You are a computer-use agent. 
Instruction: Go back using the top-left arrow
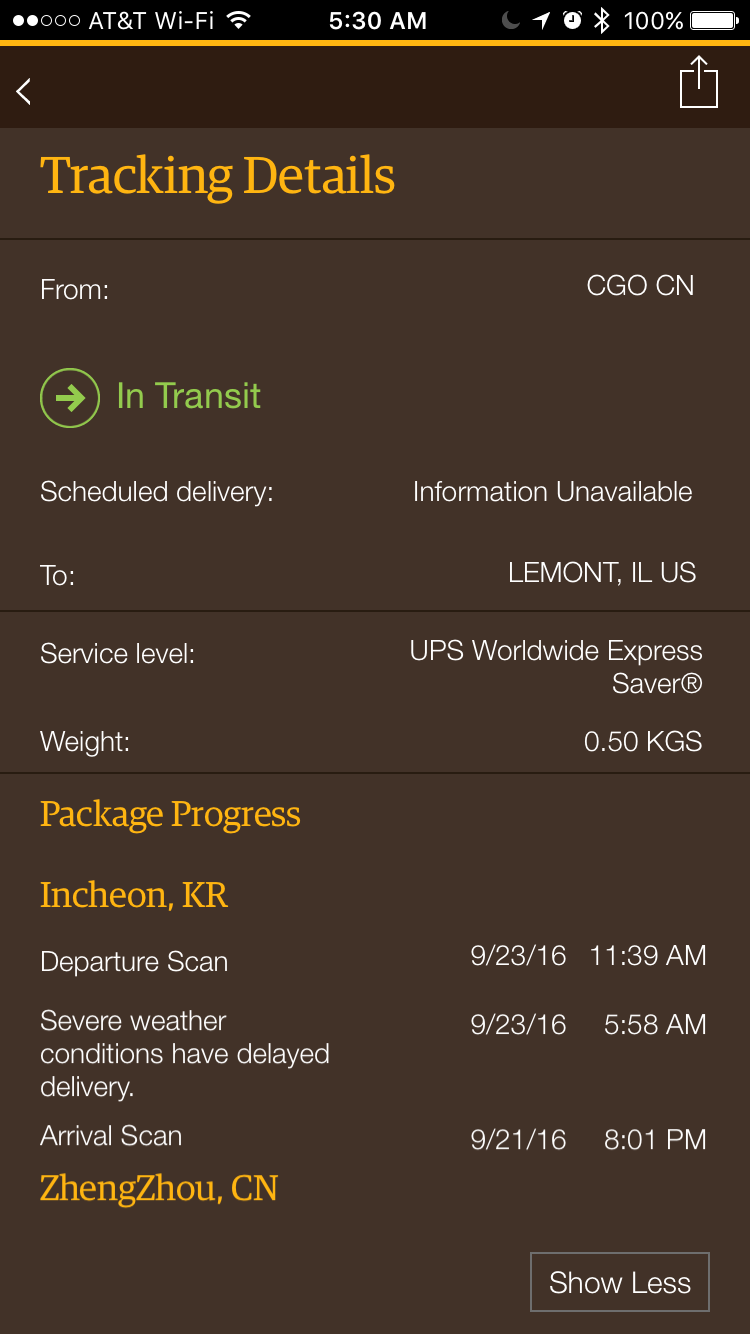click(24, 91)
